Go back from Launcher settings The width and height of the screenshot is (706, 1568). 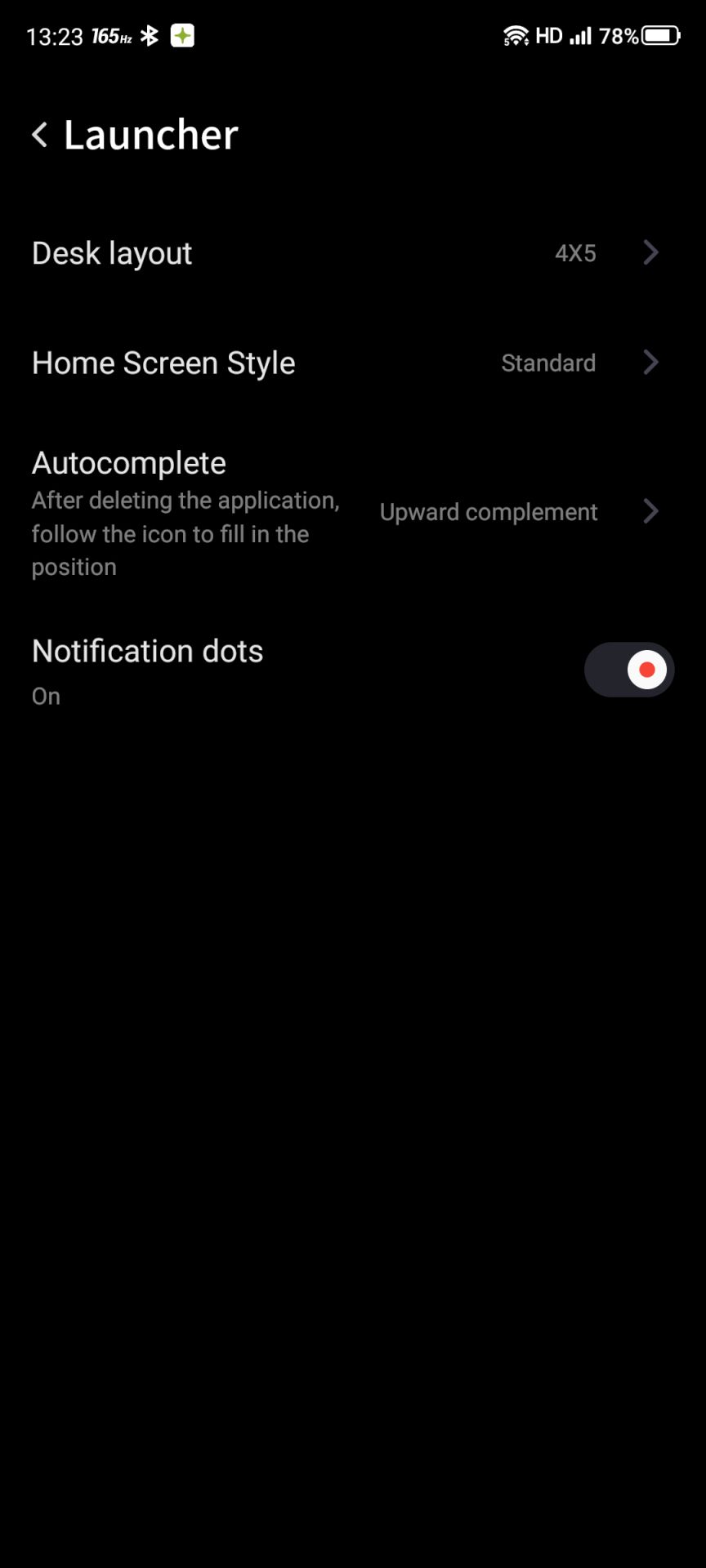[x=39, y=135]
